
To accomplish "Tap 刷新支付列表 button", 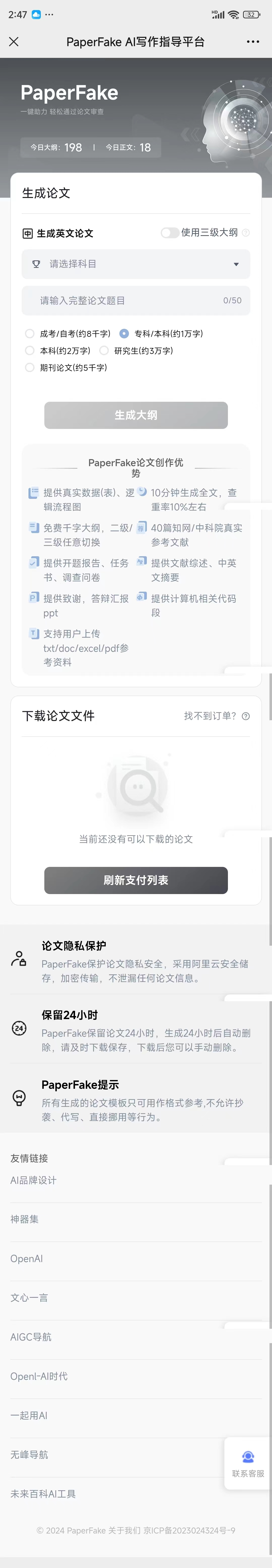I will pyautogui.click(x=135, y=880).
